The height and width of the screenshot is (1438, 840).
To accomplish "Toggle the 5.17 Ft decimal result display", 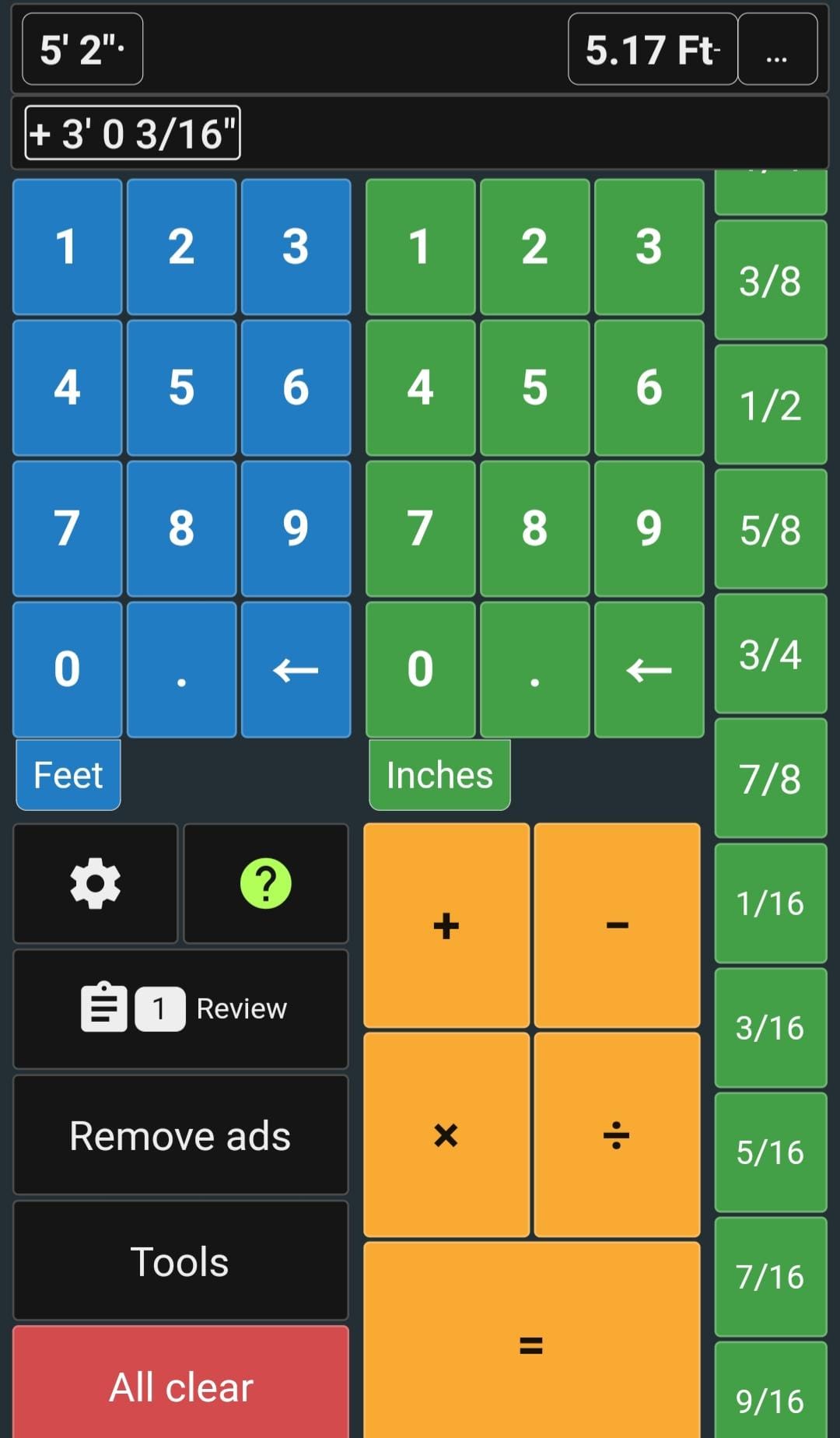I will click(652, 50).
